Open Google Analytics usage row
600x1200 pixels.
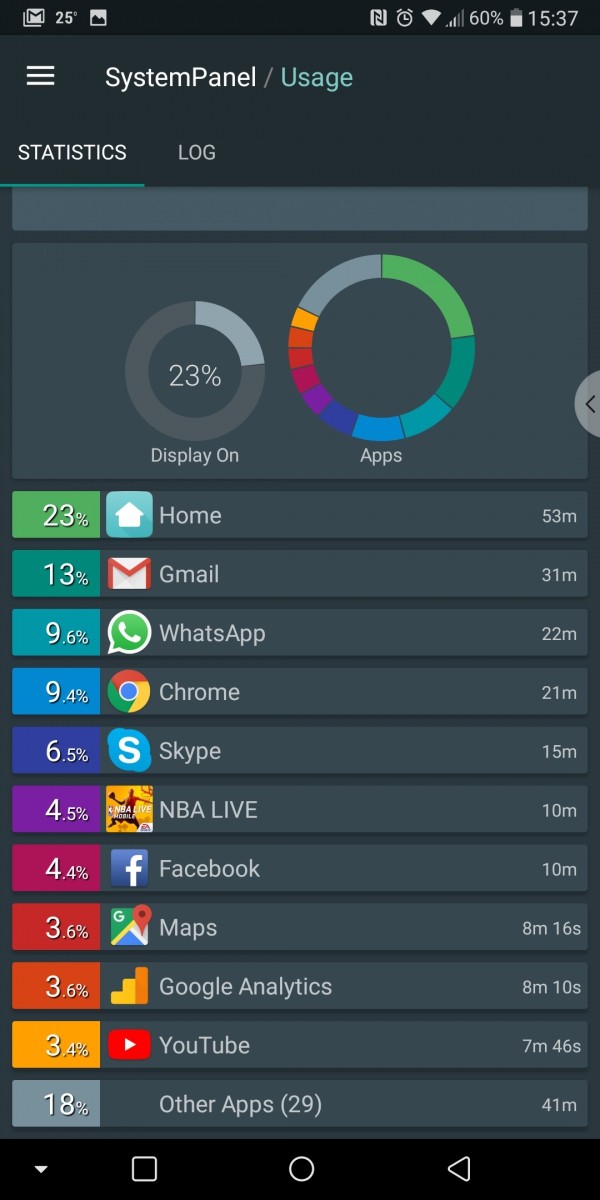pos(300,987)
